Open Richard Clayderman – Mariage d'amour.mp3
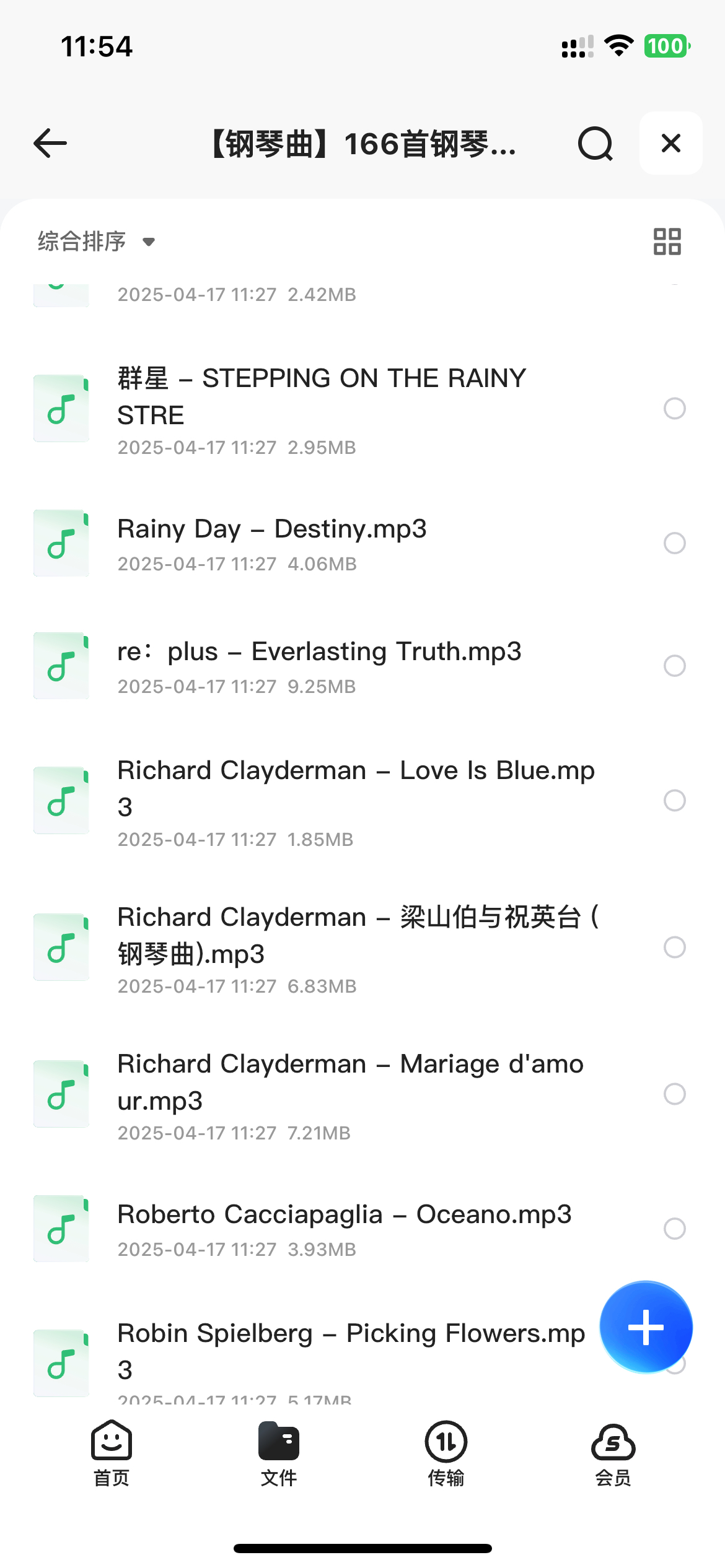The height and width of the screenshot is (1568, 725). pyautogui.click(x=362, y=1094)
